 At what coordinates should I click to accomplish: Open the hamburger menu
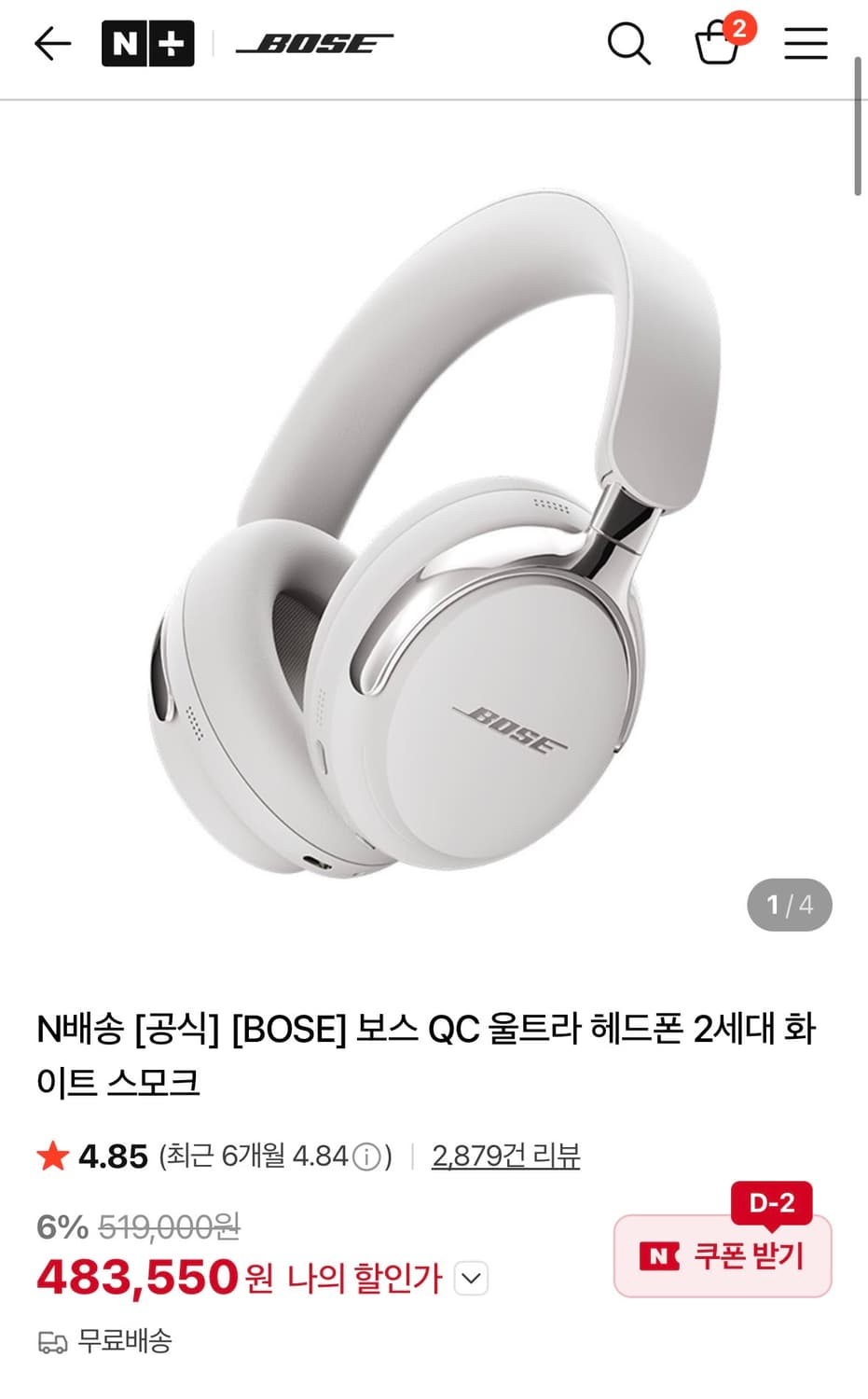(x=806, y=43)
